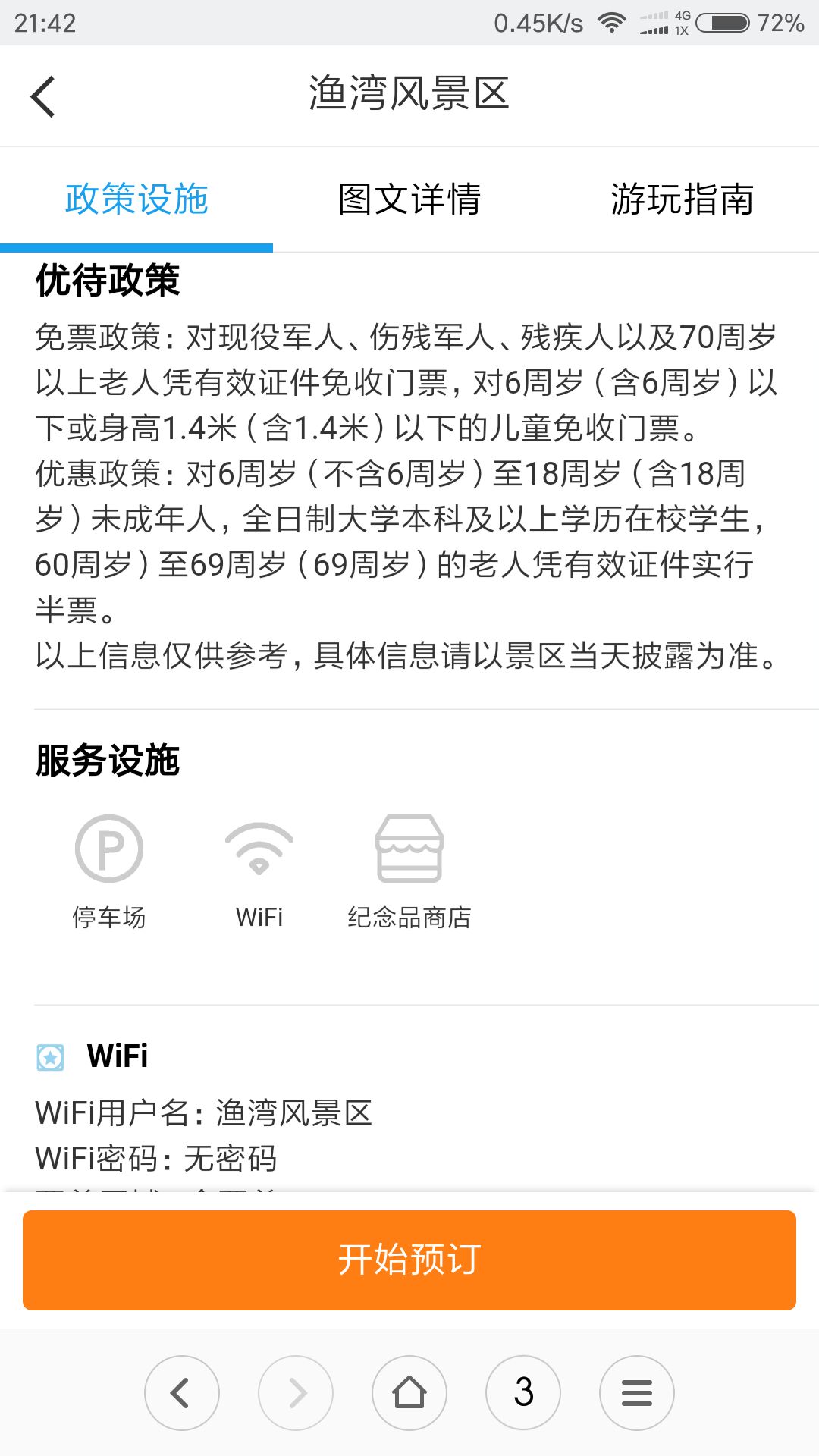Open the 游玩指南 tab
The width and height of the screenshot is (819, 1456).
682,199
